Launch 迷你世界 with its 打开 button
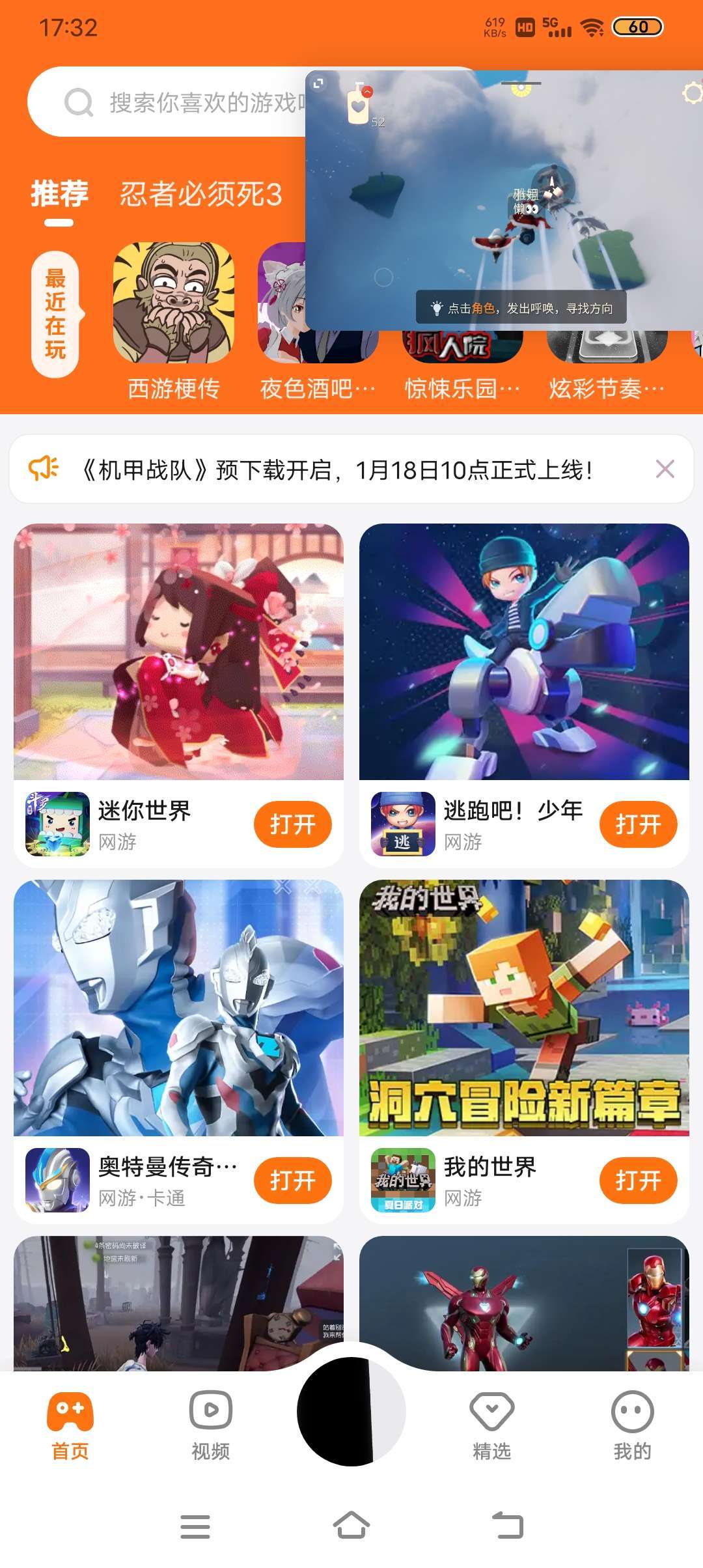The width and height of the screenshot is (703, 1568). (292, 824)
